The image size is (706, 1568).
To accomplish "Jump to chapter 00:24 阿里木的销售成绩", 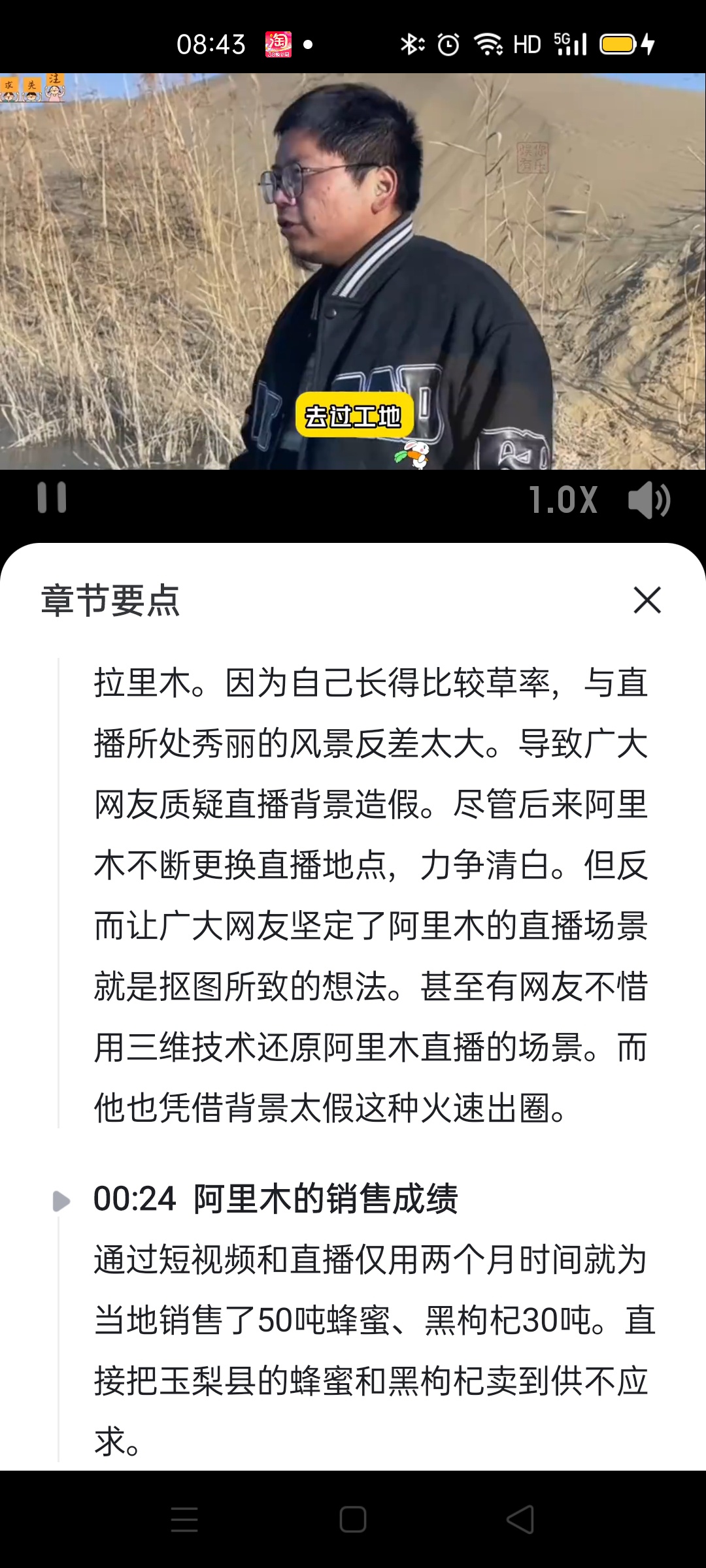I will coord(275,1198).
